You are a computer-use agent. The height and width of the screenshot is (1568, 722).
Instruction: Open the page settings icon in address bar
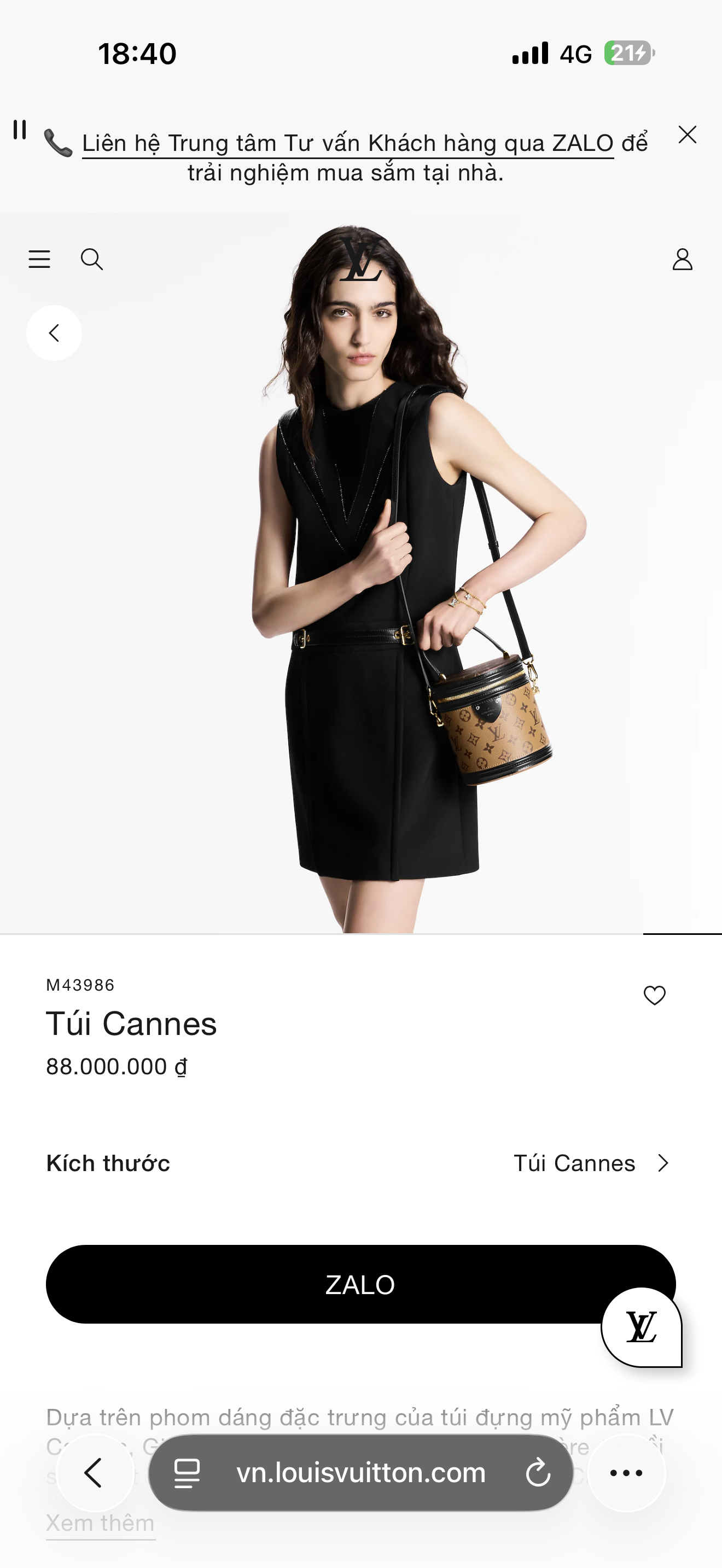point(187,1473)
